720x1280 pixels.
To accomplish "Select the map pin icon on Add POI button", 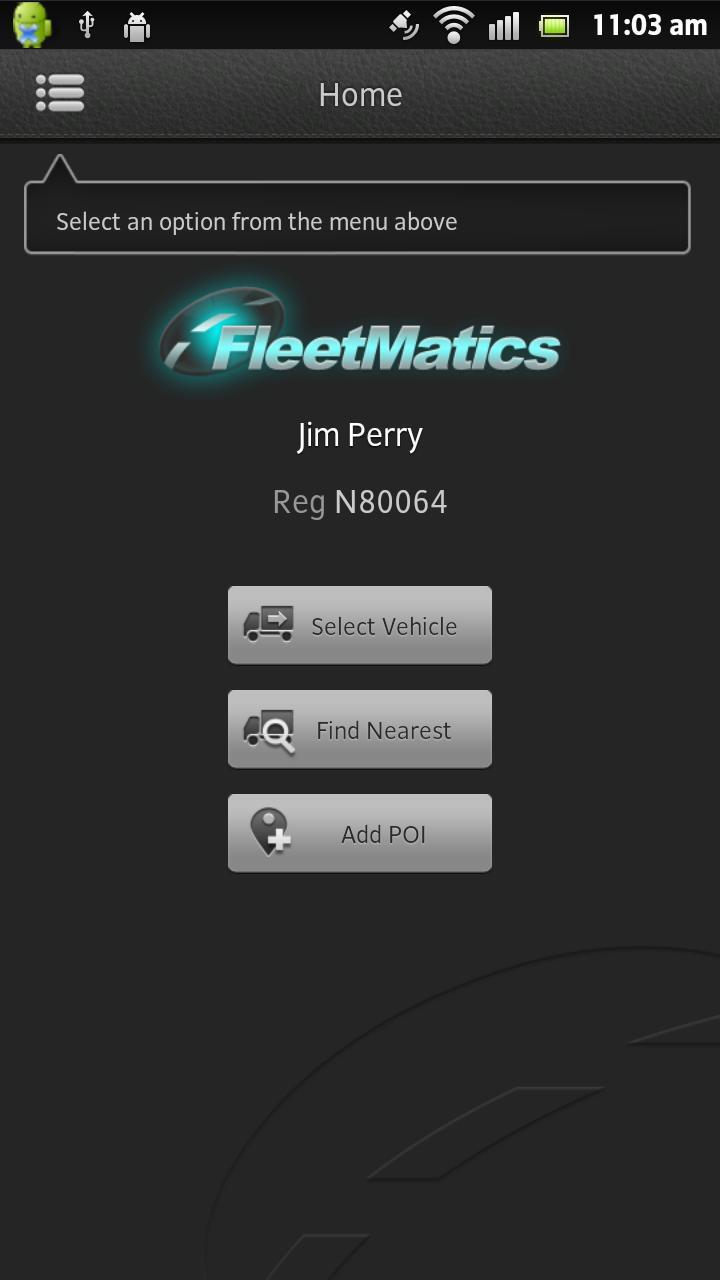I will click(268, 832).
